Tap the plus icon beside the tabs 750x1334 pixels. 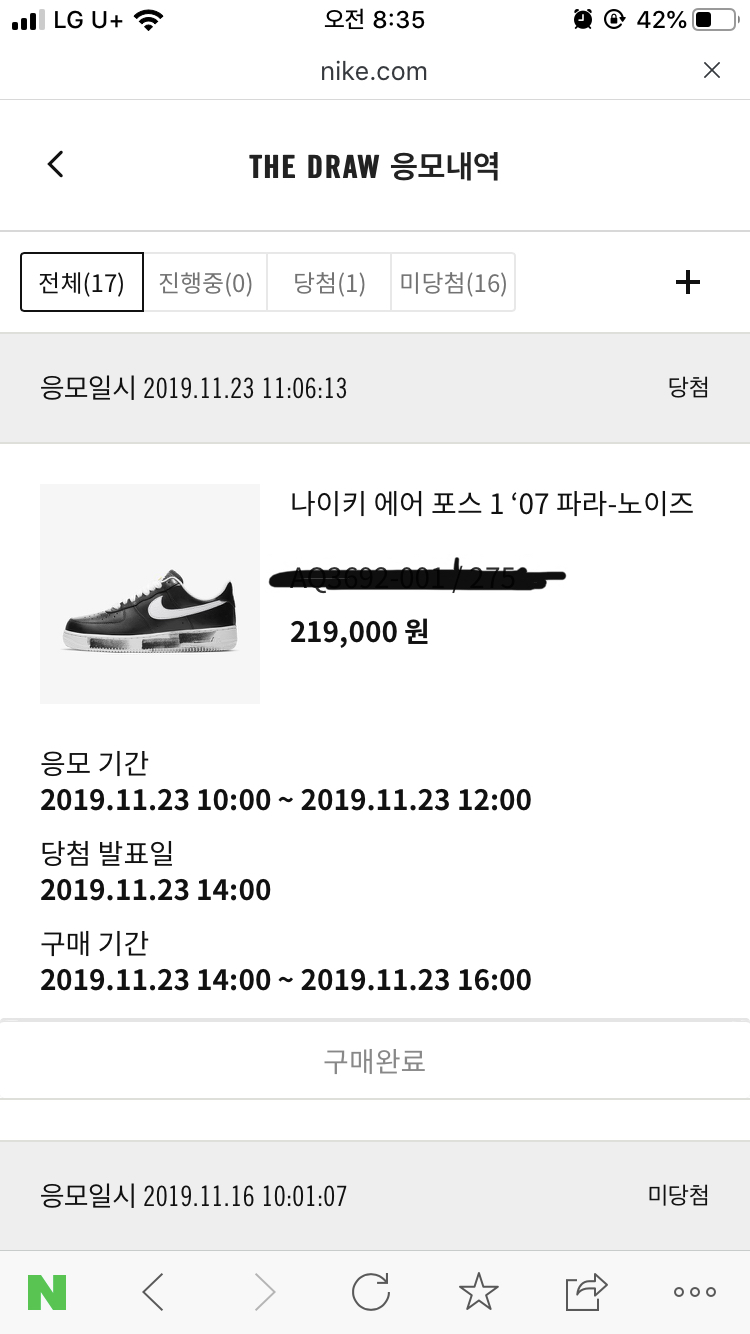click(x=688, y=283)
